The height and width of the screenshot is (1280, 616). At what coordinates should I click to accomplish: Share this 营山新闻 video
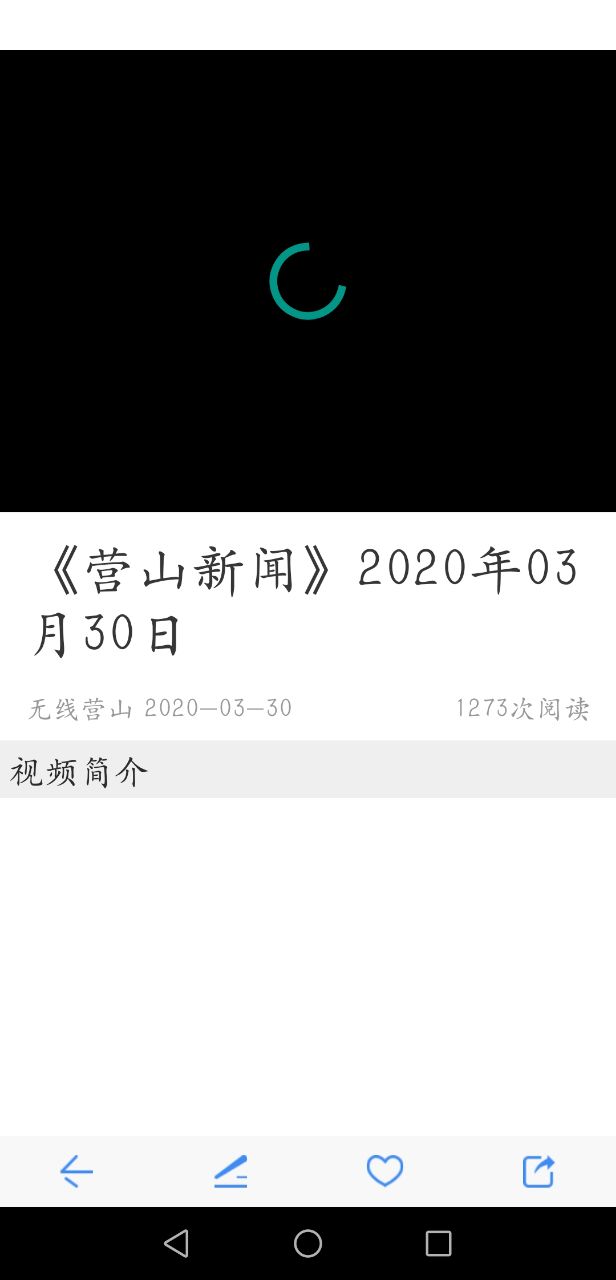click(538, 1171)
